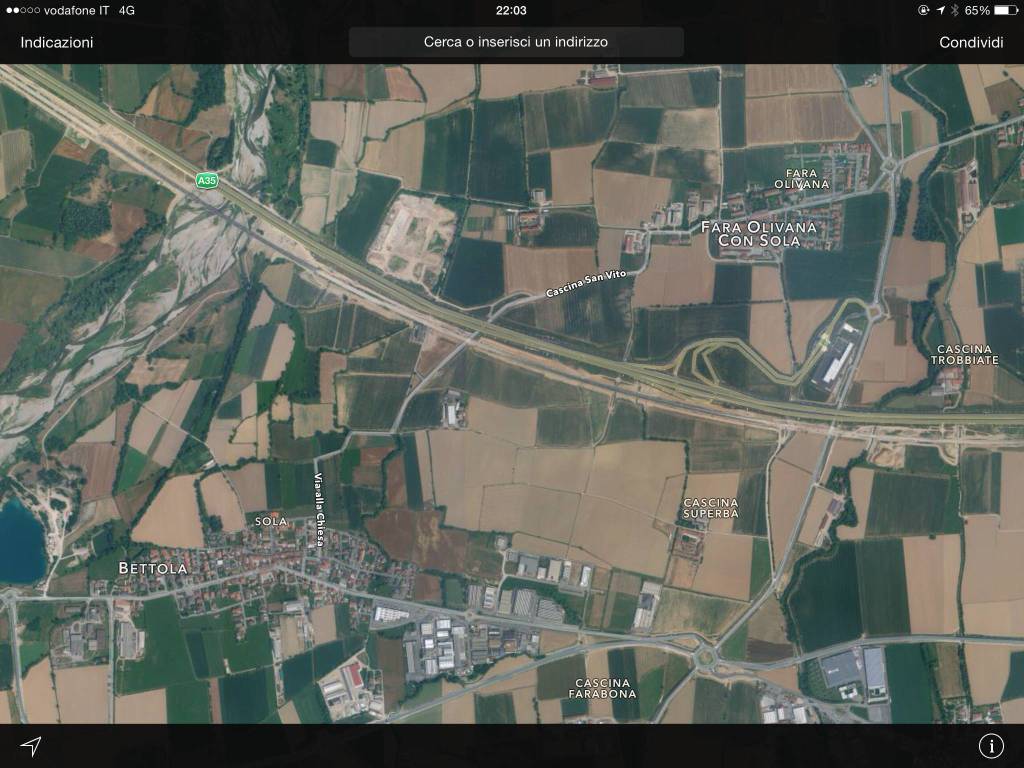This screenshot has width=1024, height=768.
Task: Tap the address search field
Action: point(516,42)
